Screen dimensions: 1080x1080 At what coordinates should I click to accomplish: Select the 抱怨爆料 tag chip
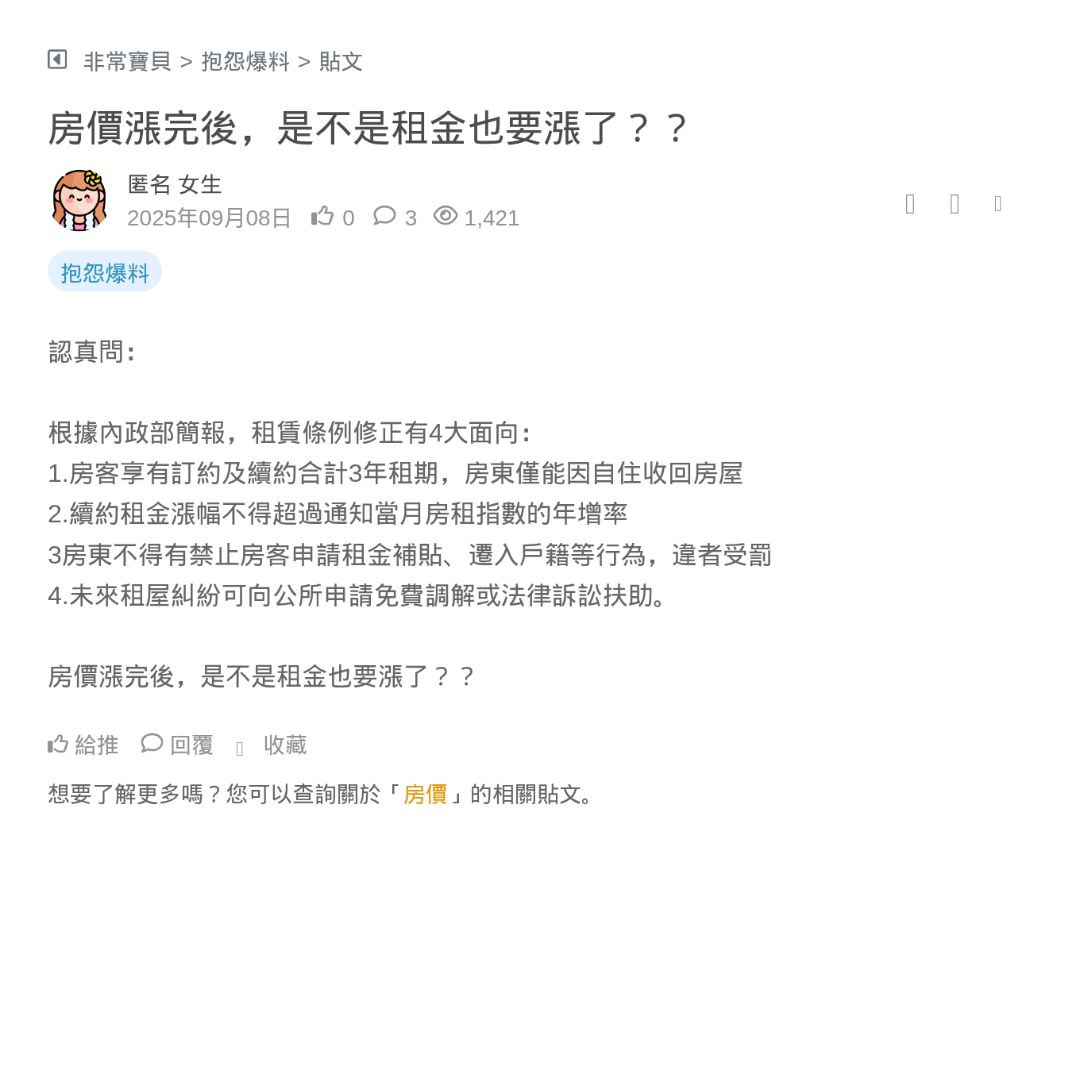tap(105, 272)
